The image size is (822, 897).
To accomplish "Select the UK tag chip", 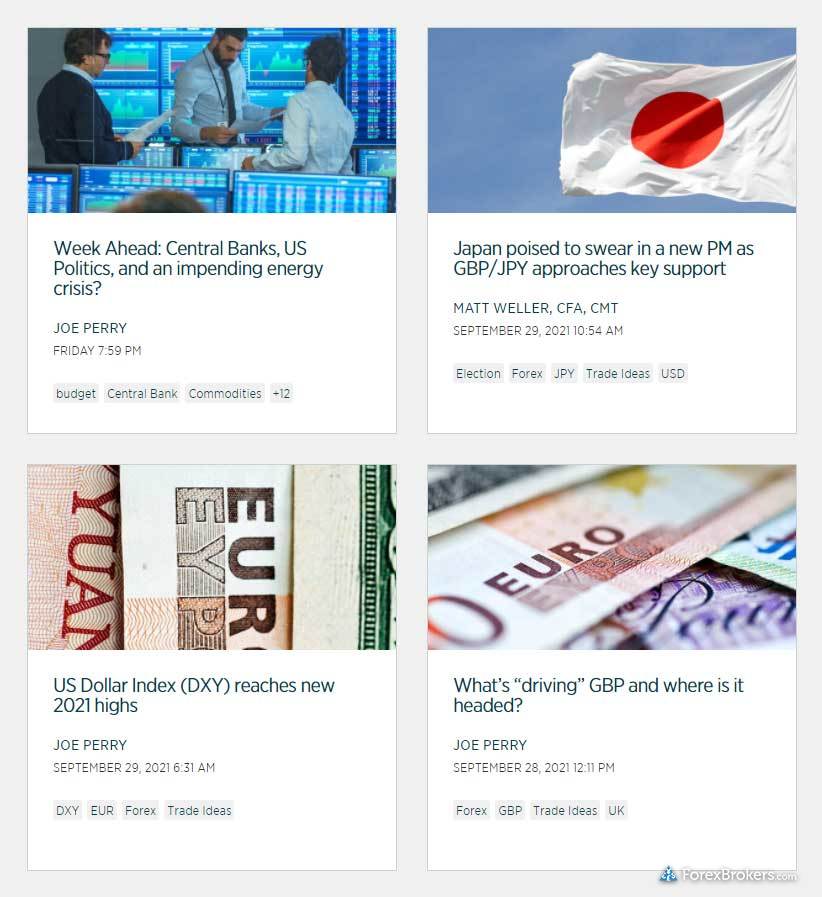I will (x=616, y=811).
